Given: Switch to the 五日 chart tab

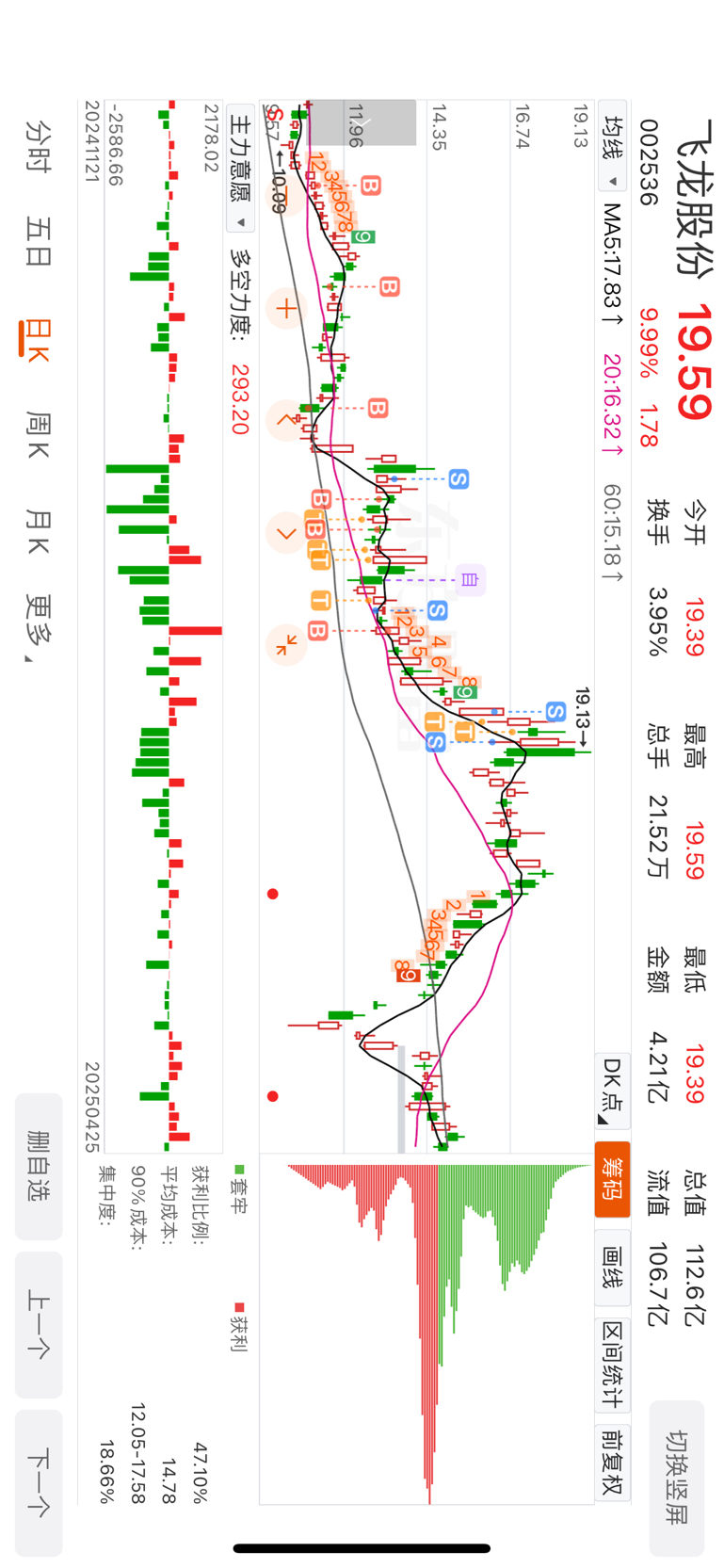Looking at the screenshot, I should point(38,242).
